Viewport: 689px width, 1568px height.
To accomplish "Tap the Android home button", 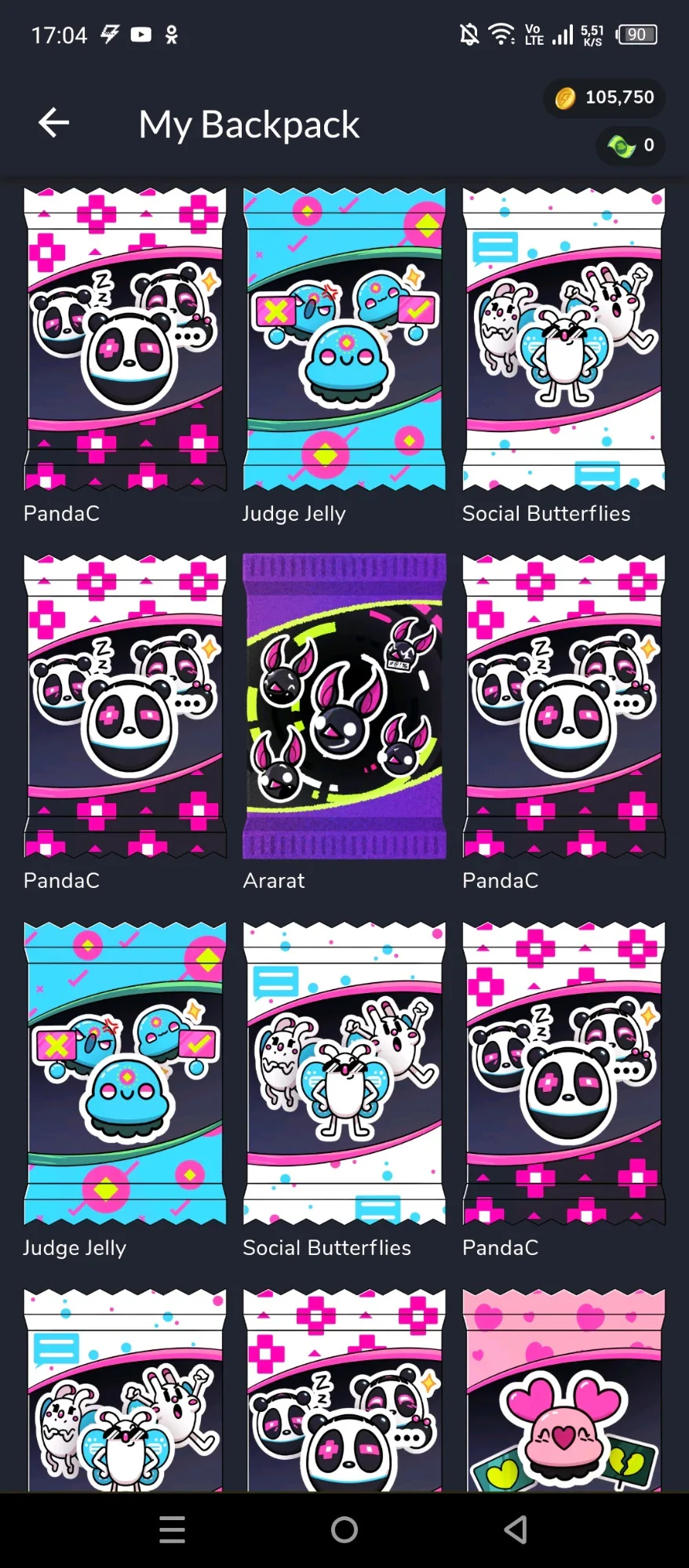I will pyautogui.click(x=344, y=1529).
